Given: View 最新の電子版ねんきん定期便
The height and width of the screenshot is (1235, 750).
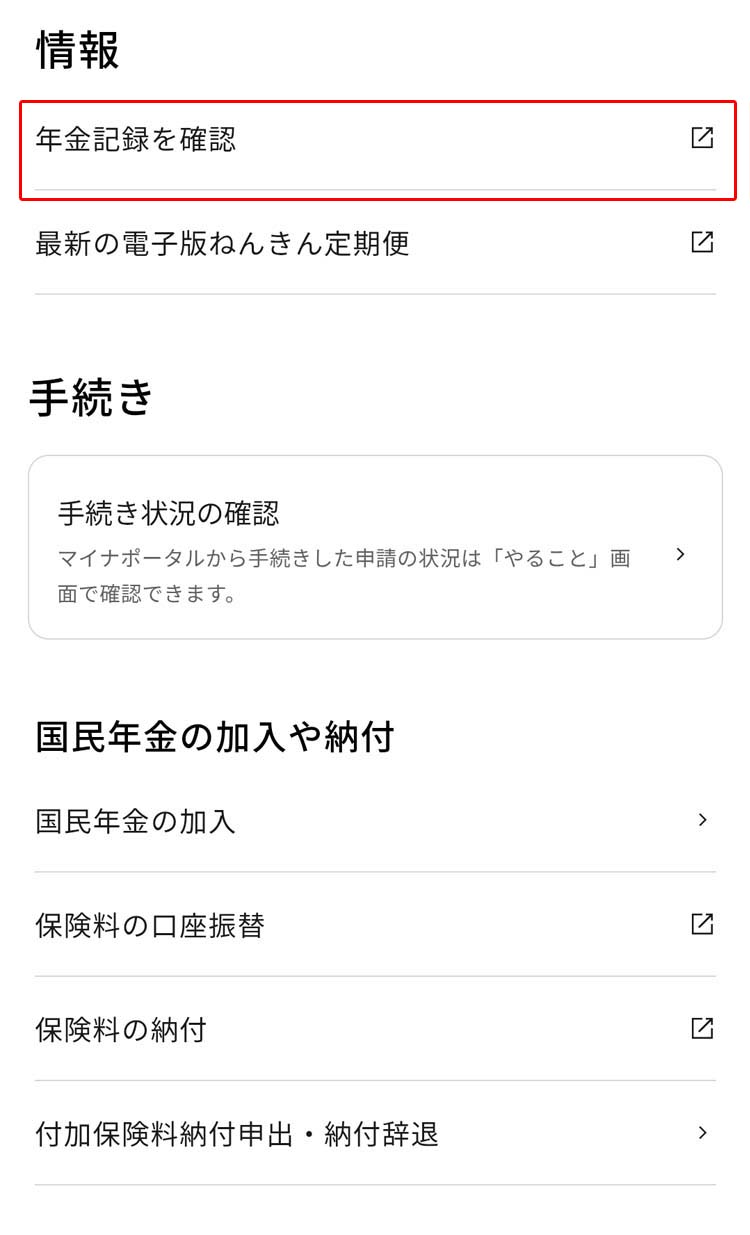Looking at the screenshot, I should click(375, 243).
